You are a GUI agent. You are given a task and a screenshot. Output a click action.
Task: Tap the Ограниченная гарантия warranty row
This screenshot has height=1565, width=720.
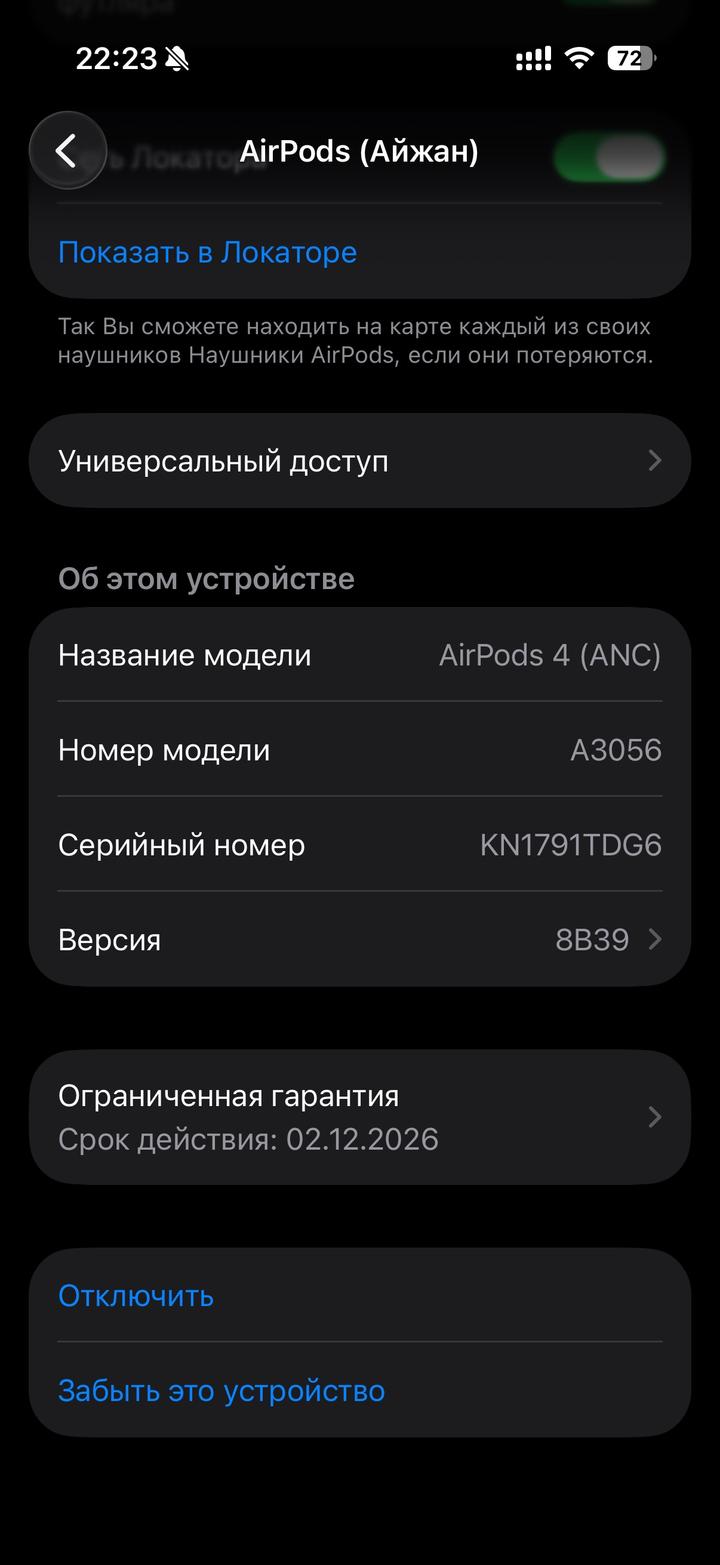click(x=360, y=1116)
